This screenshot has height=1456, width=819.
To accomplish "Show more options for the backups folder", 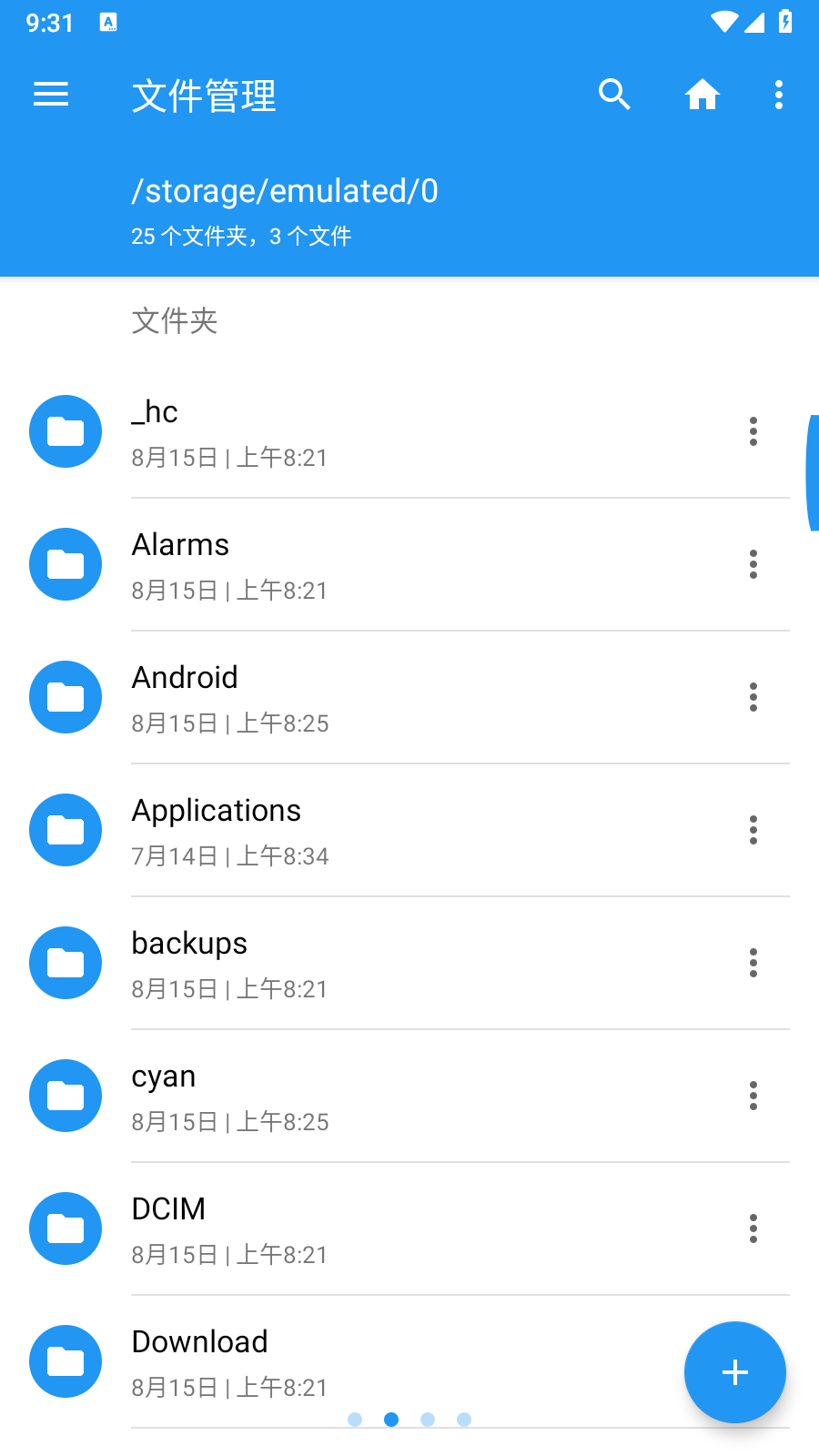I will click(753, 963).
